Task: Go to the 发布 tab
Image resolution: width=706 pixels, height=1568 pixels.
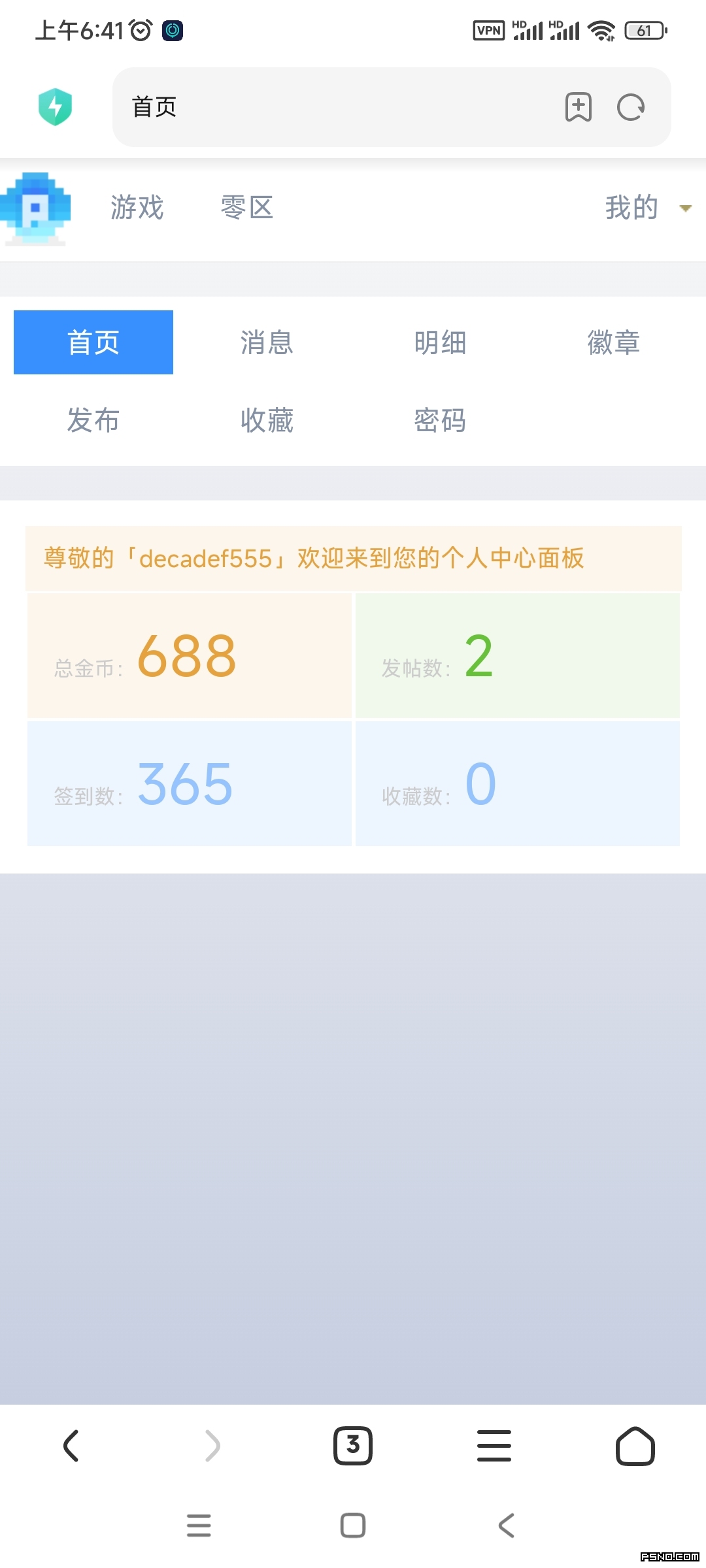Action: (x=93, y=420)
